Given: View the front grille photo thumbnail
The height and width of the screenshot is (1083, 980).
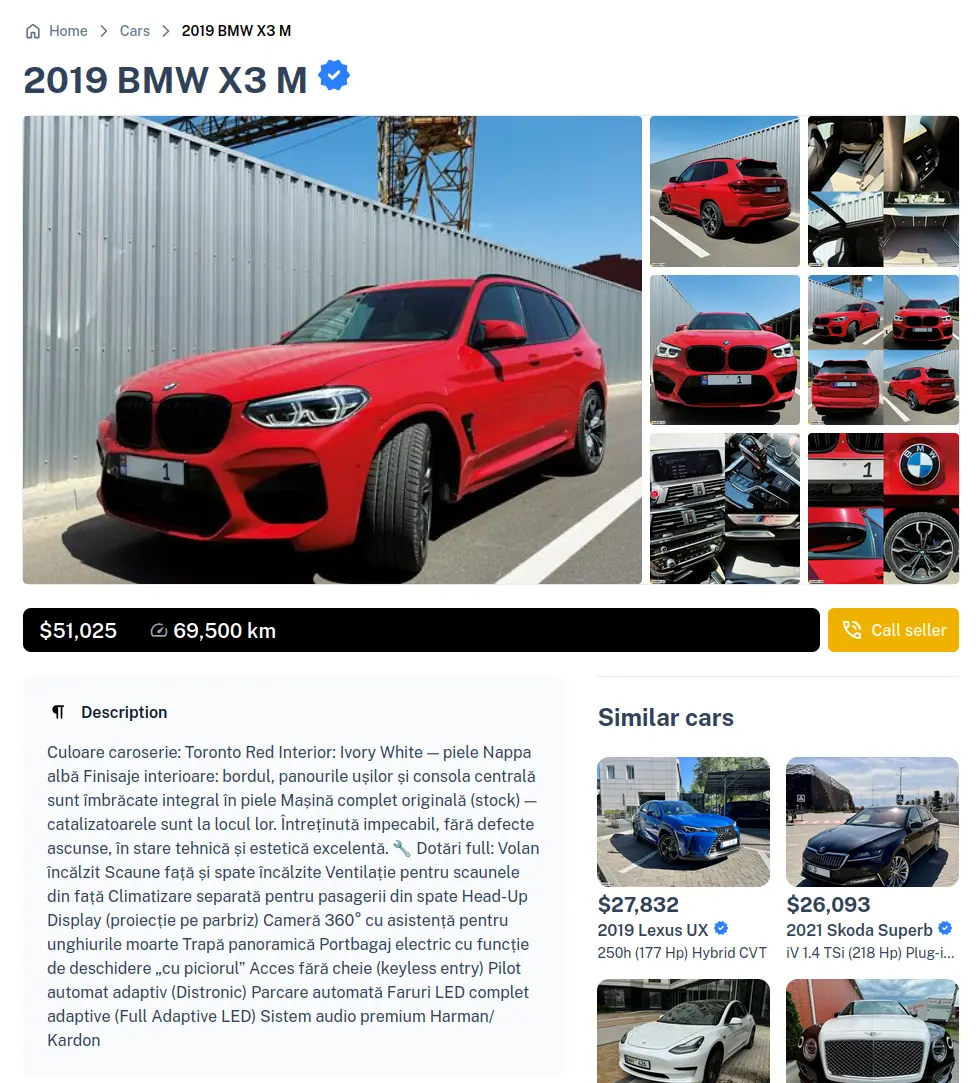Looking at the screenshot, I should pyautogui.click(x=724, y=349).
